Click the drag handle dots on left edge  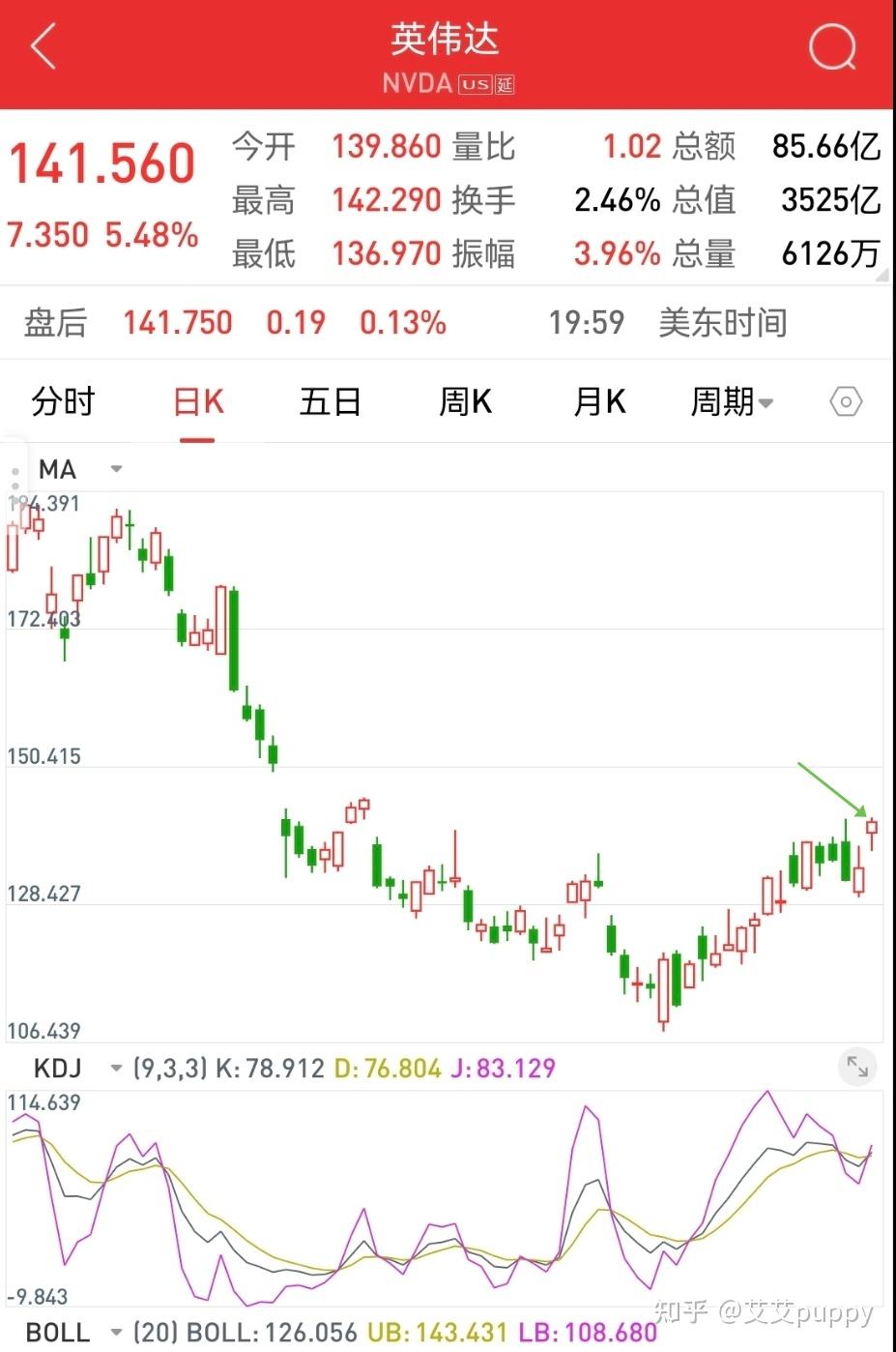click(15, 476)
